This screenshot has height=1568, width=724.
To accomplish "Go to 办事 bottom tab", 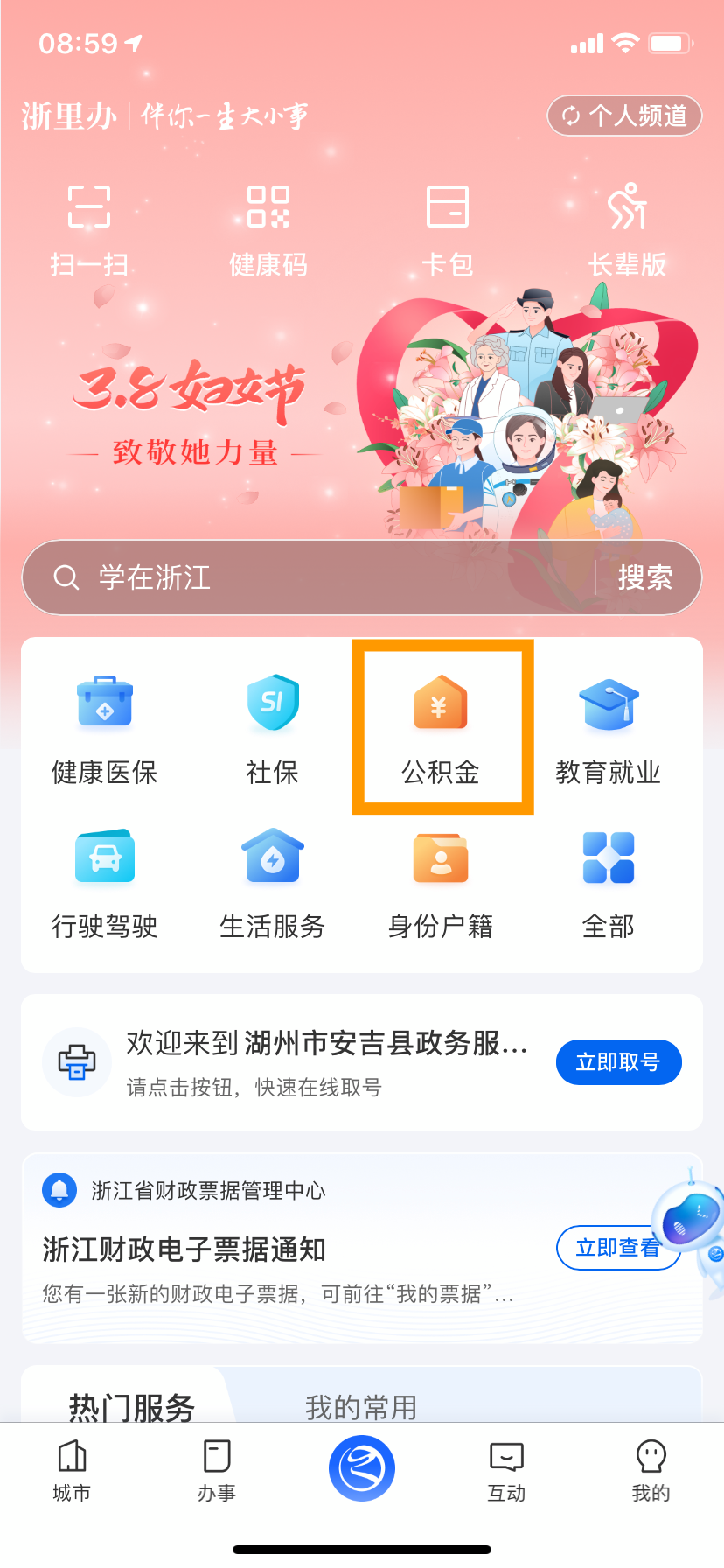I will click(216, 1470).
